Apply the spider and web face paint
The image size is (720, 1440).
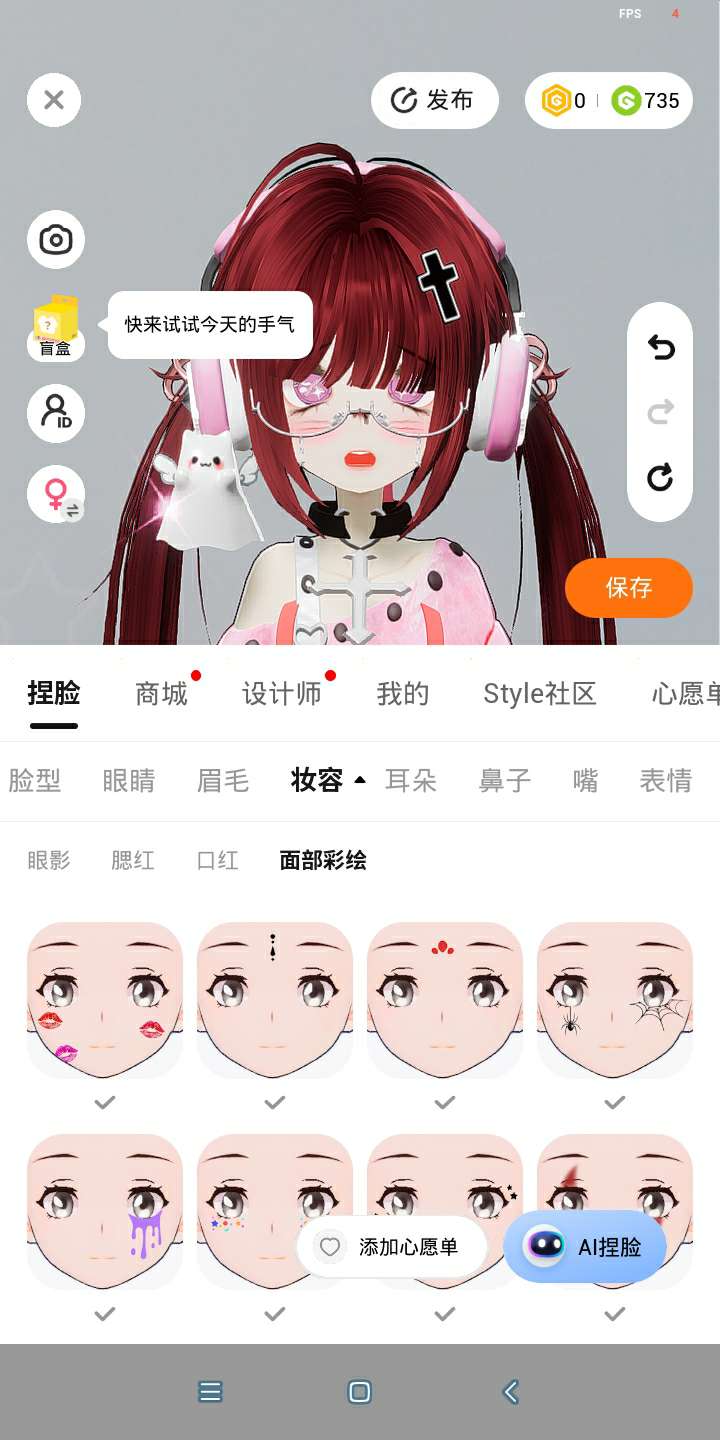click(615, 1000)
